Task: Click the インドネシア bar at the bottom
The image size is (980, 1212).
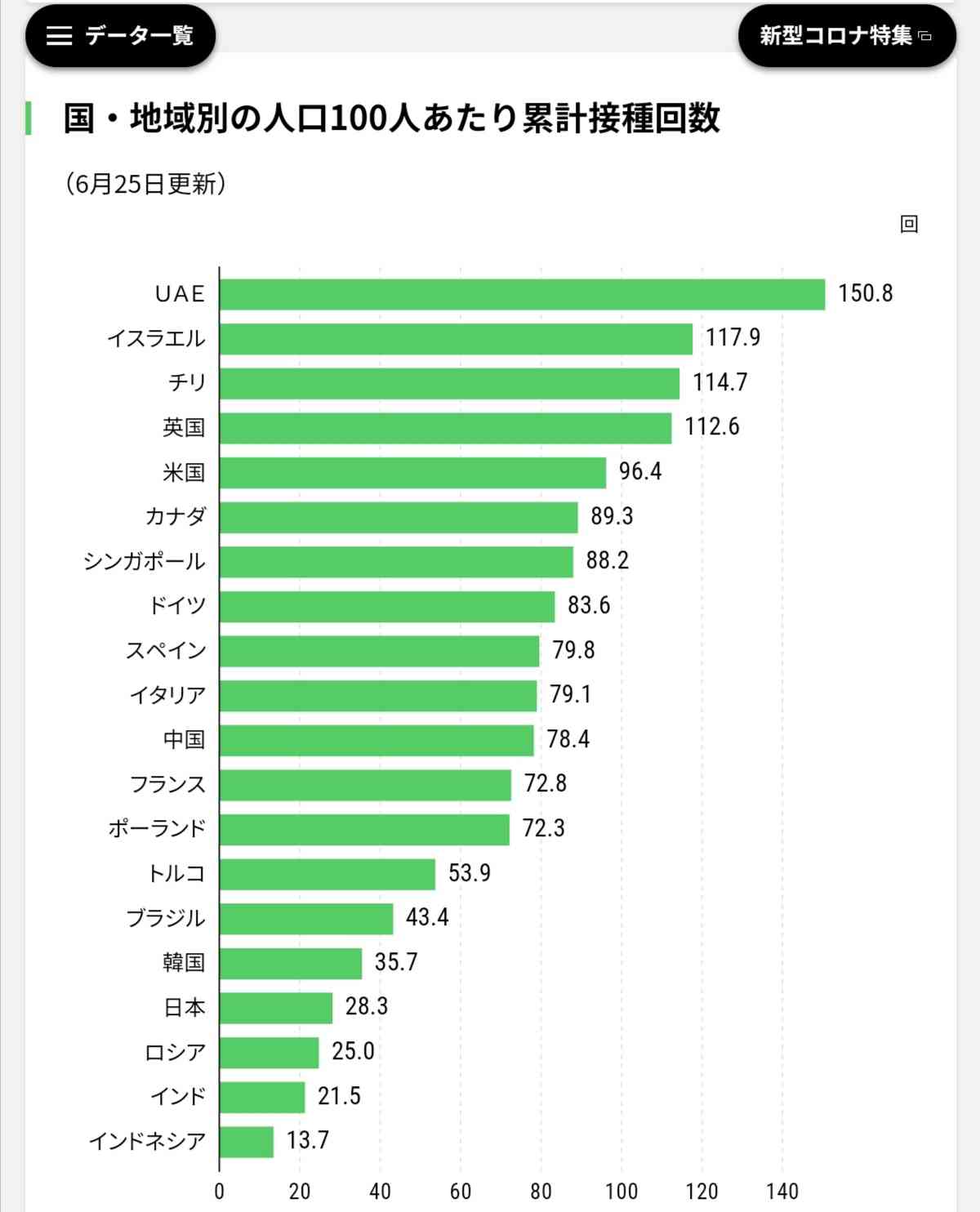Action: [x=245, y=1142]
